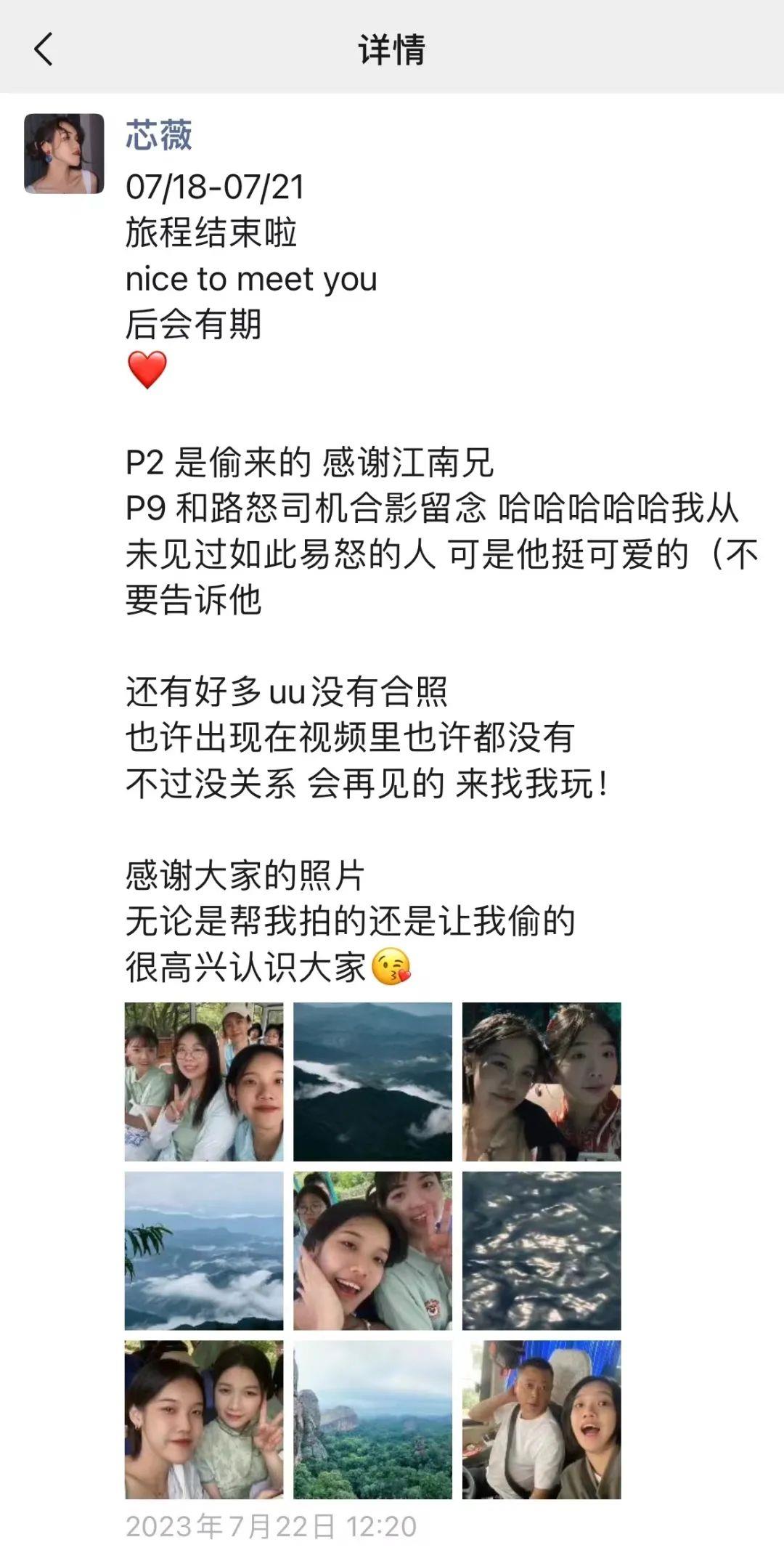Open the third photo of two girls
This screenshot has height=1553, width=784.
pos(542,1082)
